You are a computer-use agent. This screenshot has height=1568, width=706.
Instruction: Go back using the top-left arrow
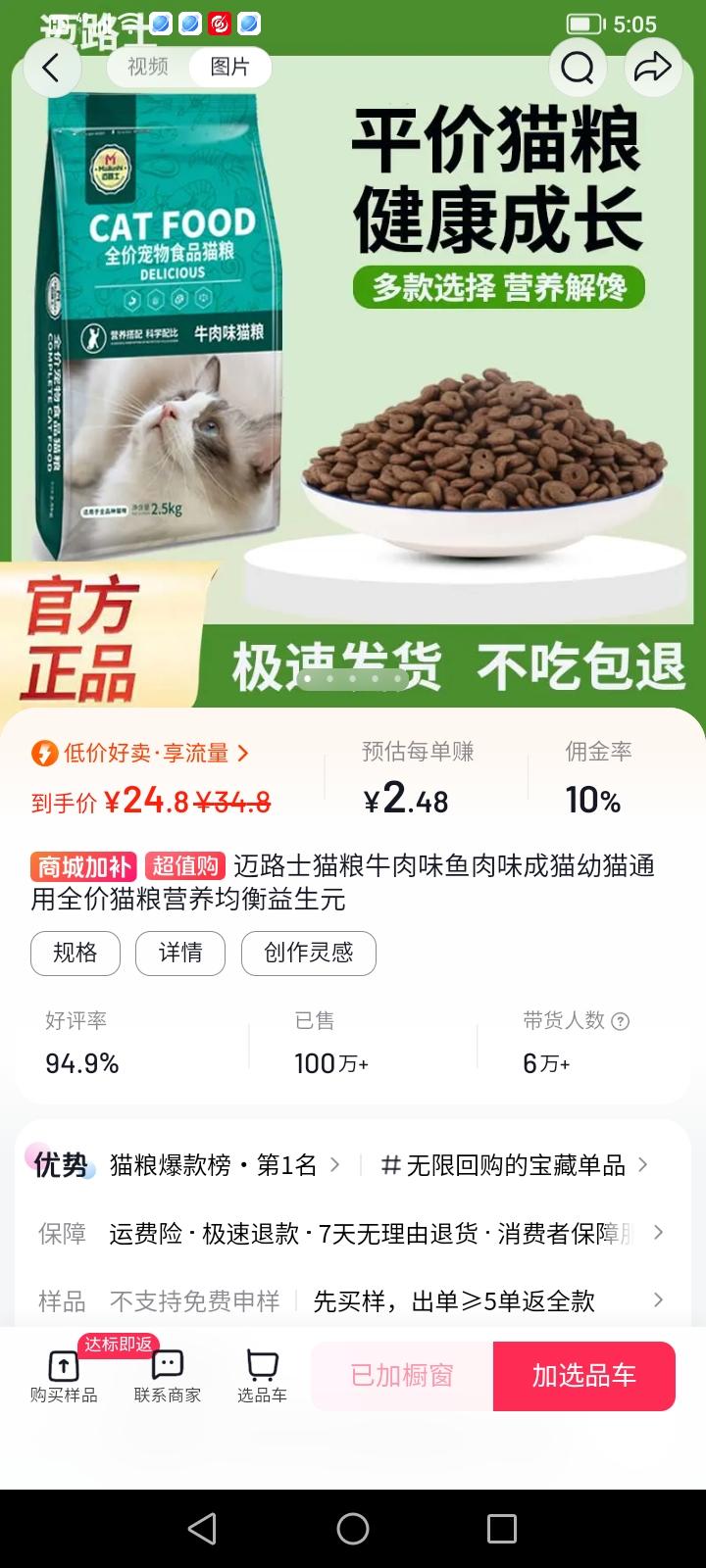click(x=51, y=68)
